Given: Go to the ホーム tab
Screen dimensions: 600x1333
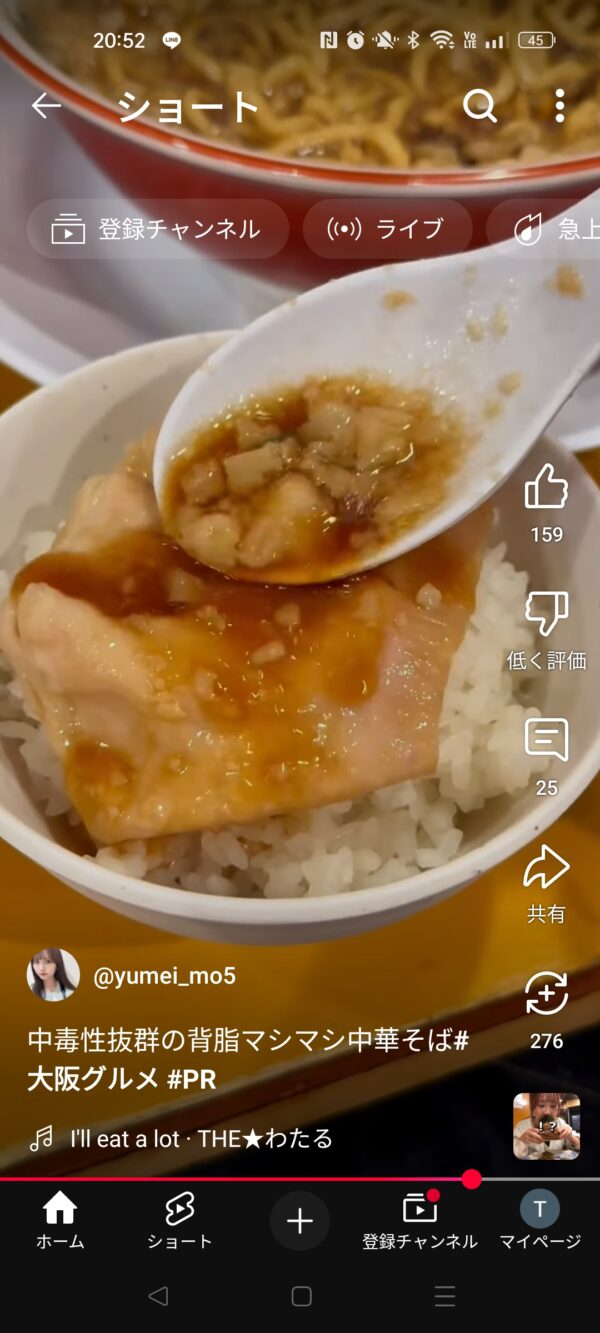Looking at the screenshot, I should (x=60, y=1221).
